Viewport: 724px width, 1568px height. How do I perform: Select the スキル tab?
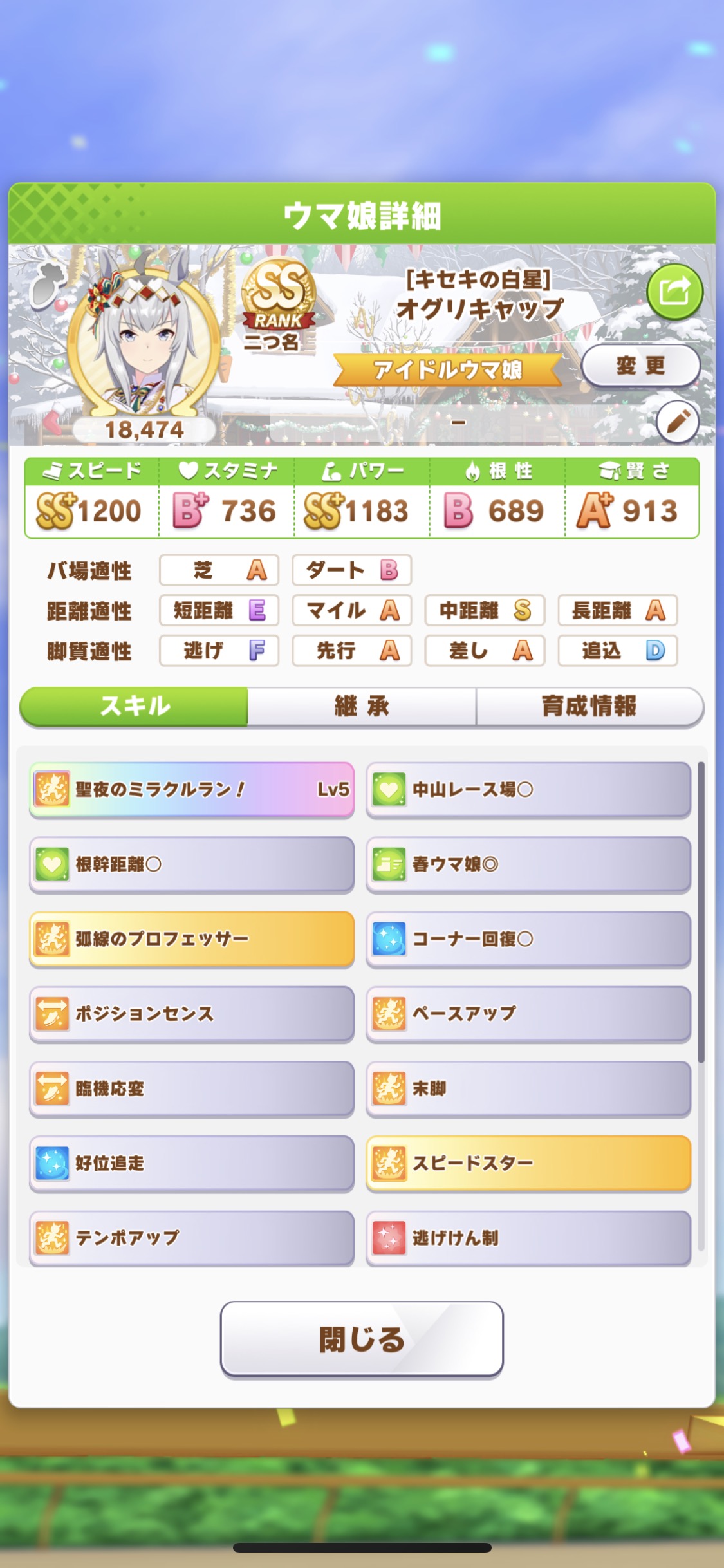135,706
